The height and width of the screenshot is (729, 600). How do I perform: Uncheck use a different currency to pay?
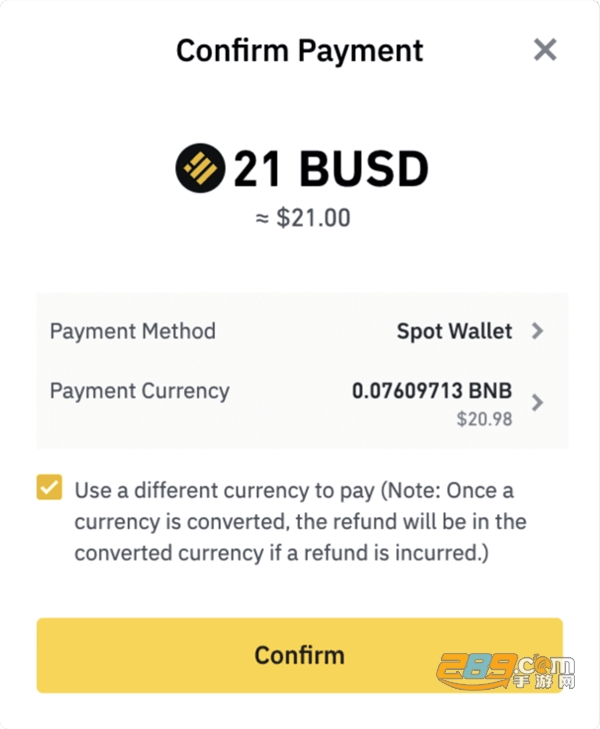[x=48, y=488]
